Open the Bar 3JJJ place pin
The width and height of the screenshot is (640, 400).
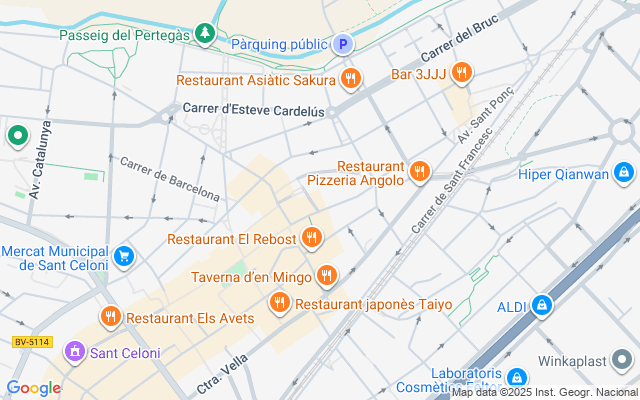[461, 71]
